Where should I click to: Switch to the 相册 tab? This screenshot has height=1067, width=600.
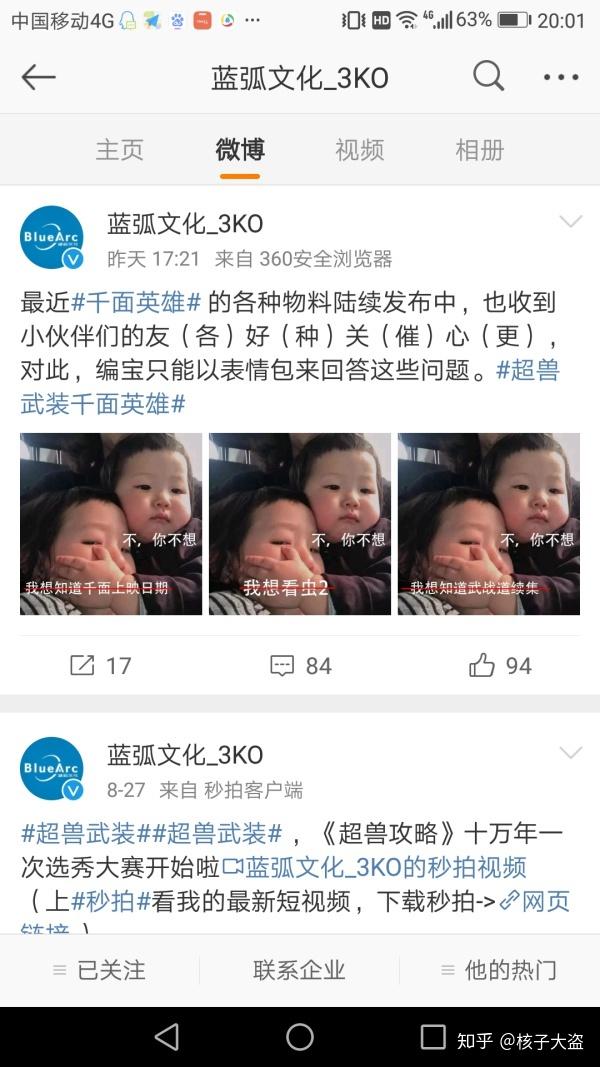point(480,150)
